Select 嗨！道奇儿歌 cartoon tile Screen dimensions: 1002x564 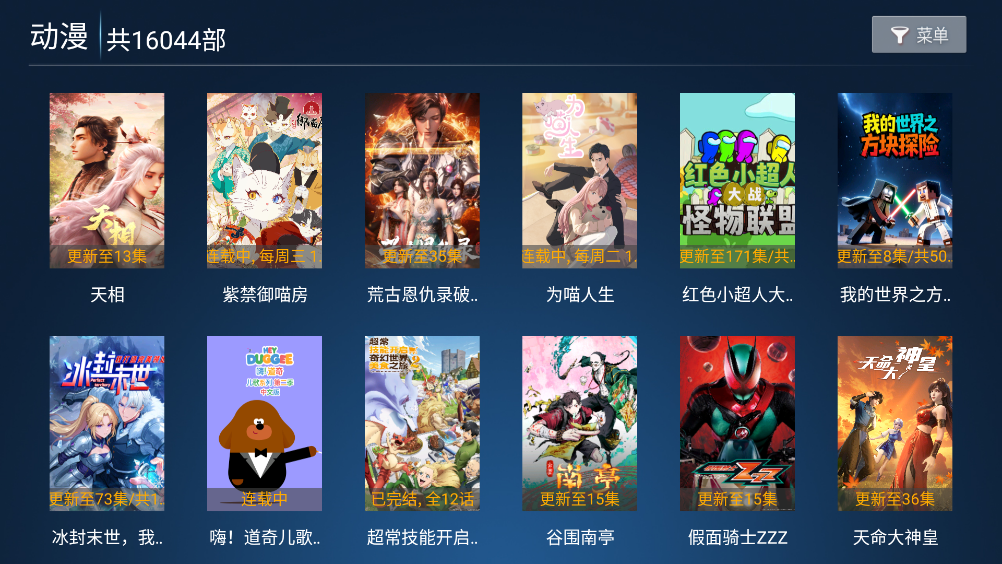tap(264, 423)
